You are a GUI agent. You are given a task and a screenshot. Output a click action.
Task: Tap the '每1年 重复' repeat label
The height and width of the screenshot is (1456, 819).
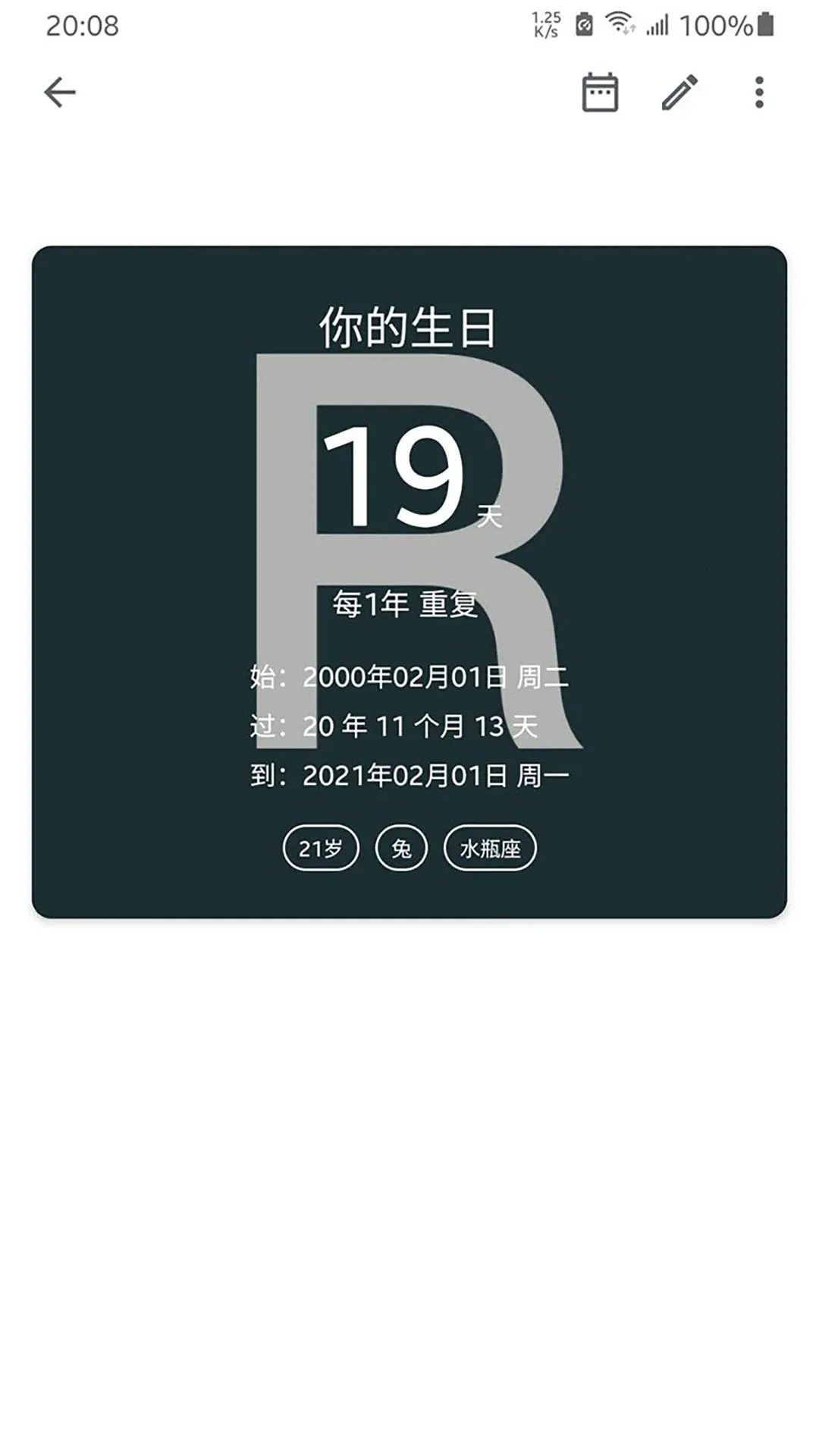(x=407, y=604)
